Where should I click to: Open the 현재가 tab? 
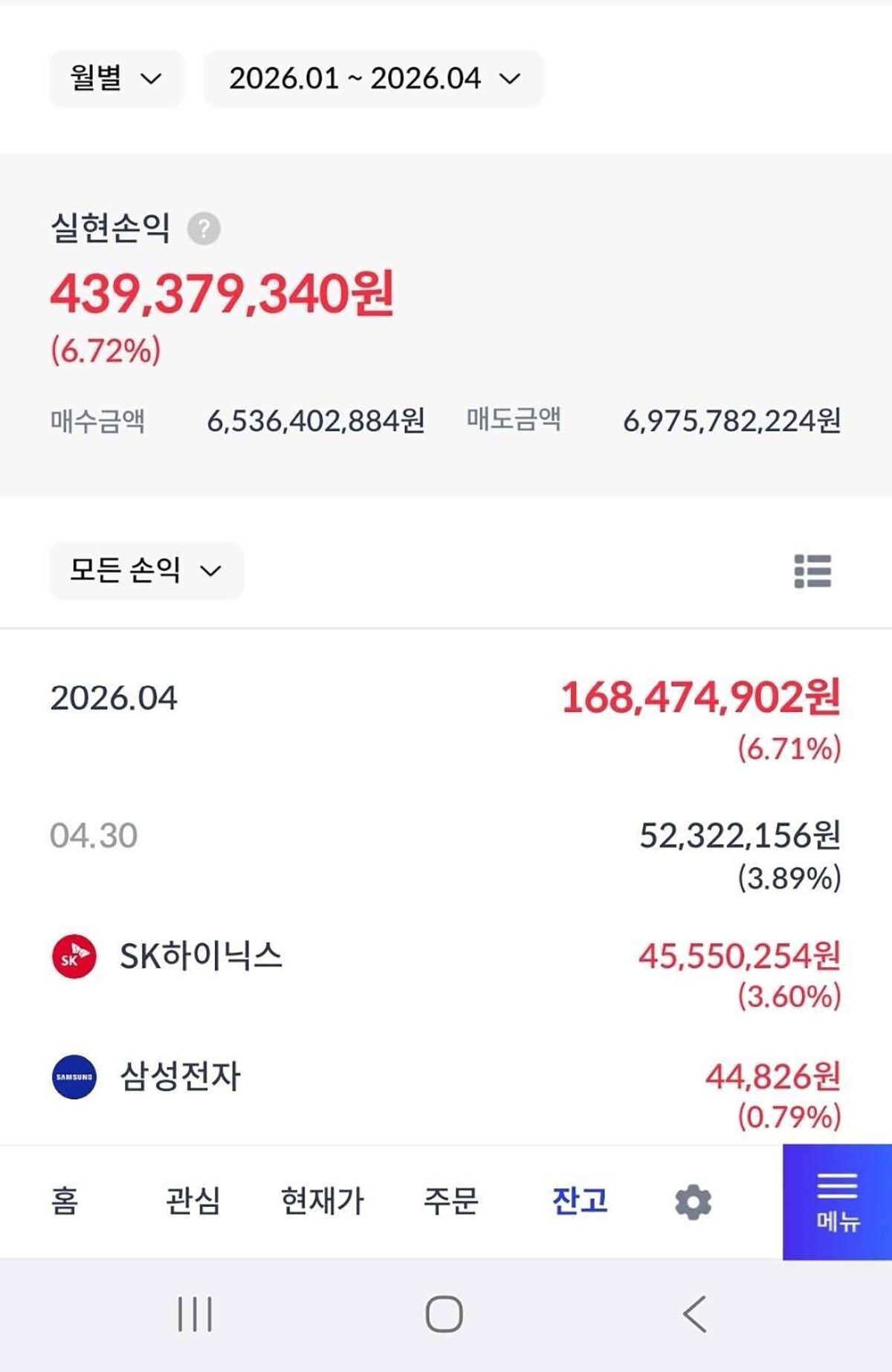tap(322, 1201)
